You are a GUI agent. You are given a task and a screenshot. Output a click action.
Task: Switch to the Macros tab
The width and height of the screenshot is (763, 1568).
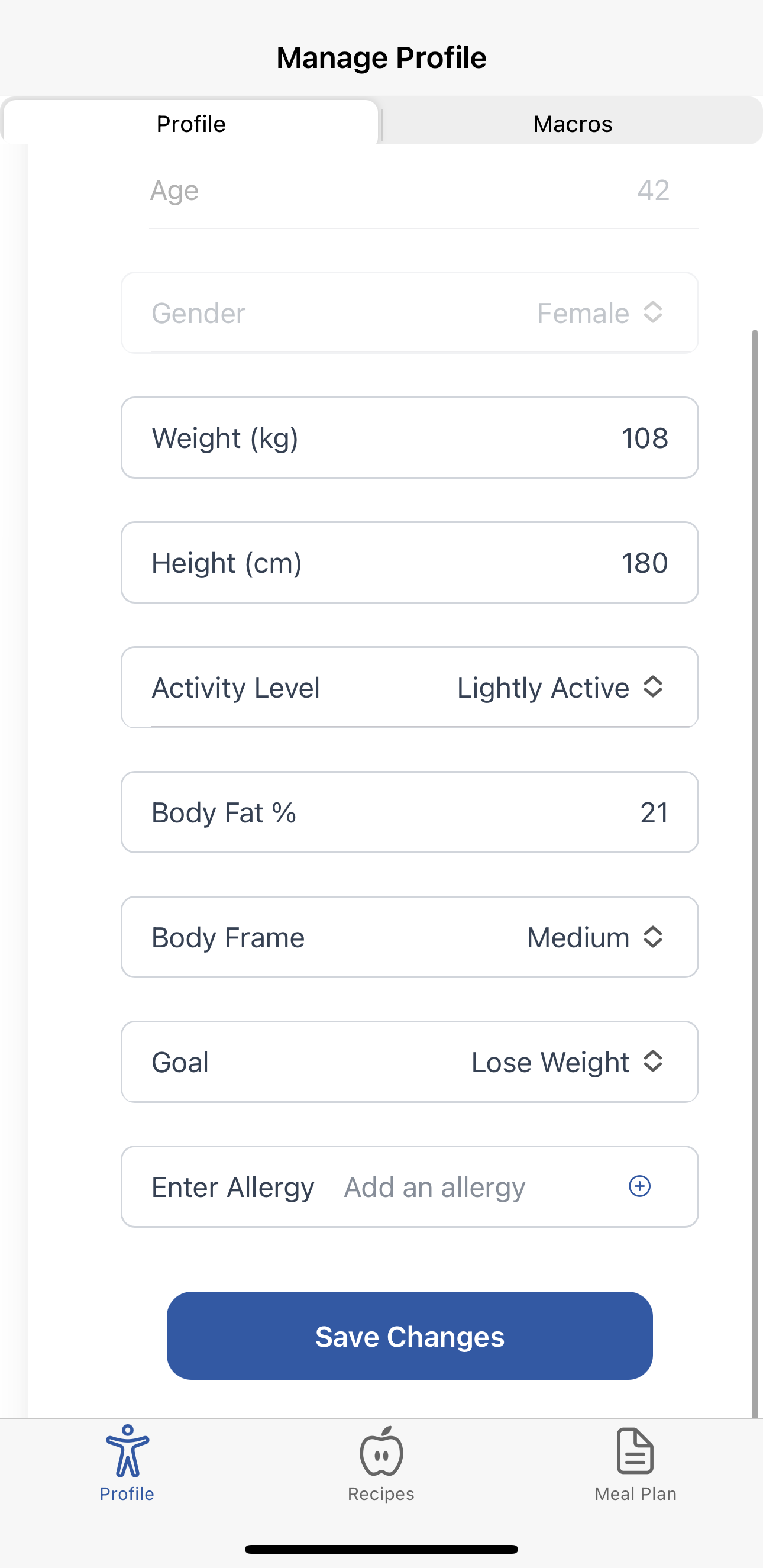(x=571, y=124)
